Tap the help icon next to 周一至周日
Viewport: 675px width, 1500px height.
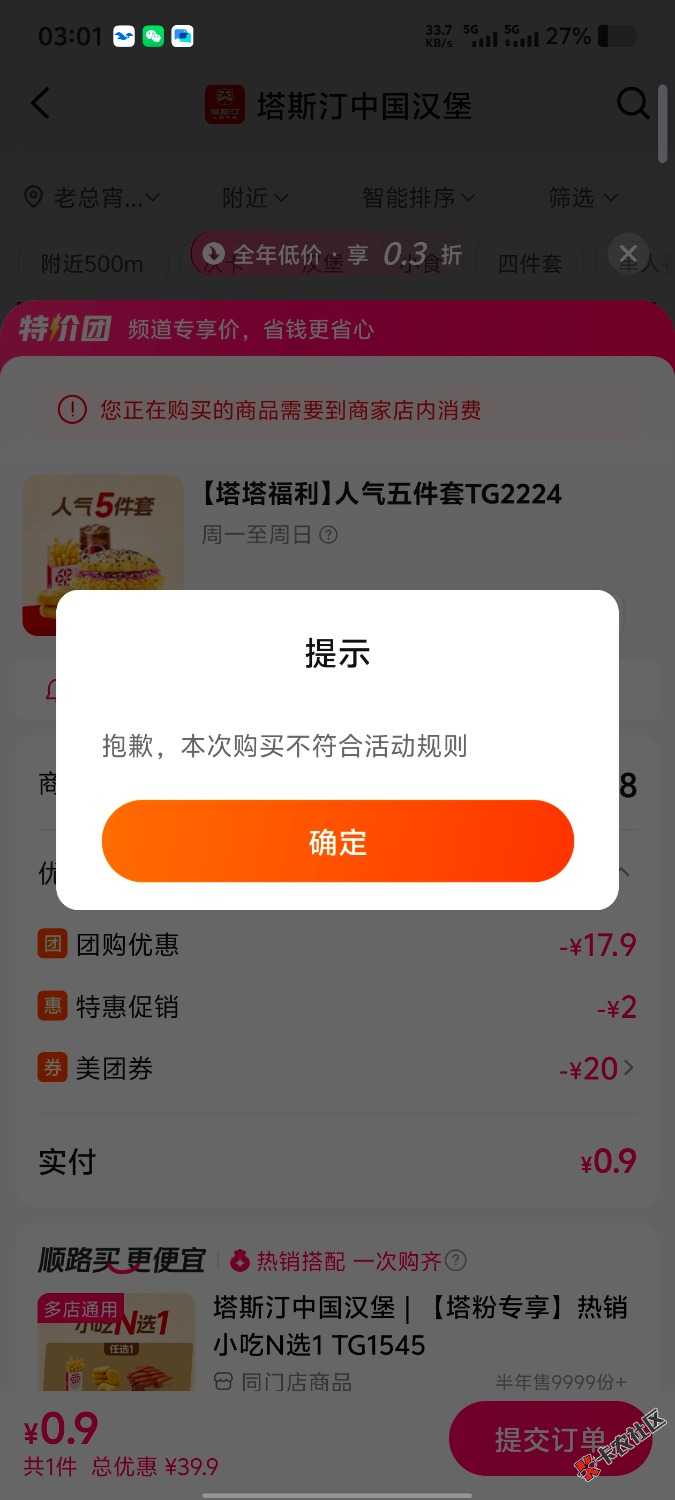pyautogui.click(x=328, y=535)
